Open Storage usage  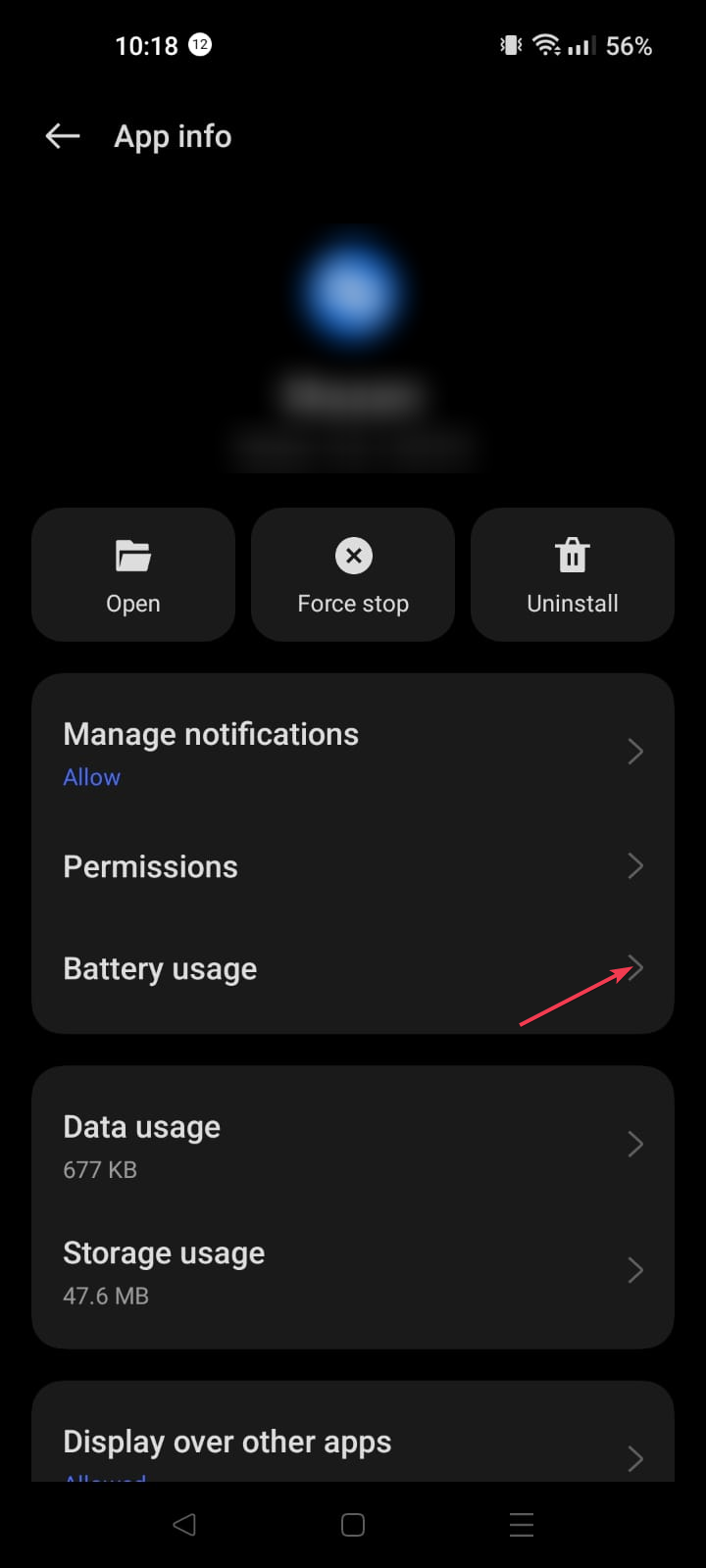[x=353, y=1271]
